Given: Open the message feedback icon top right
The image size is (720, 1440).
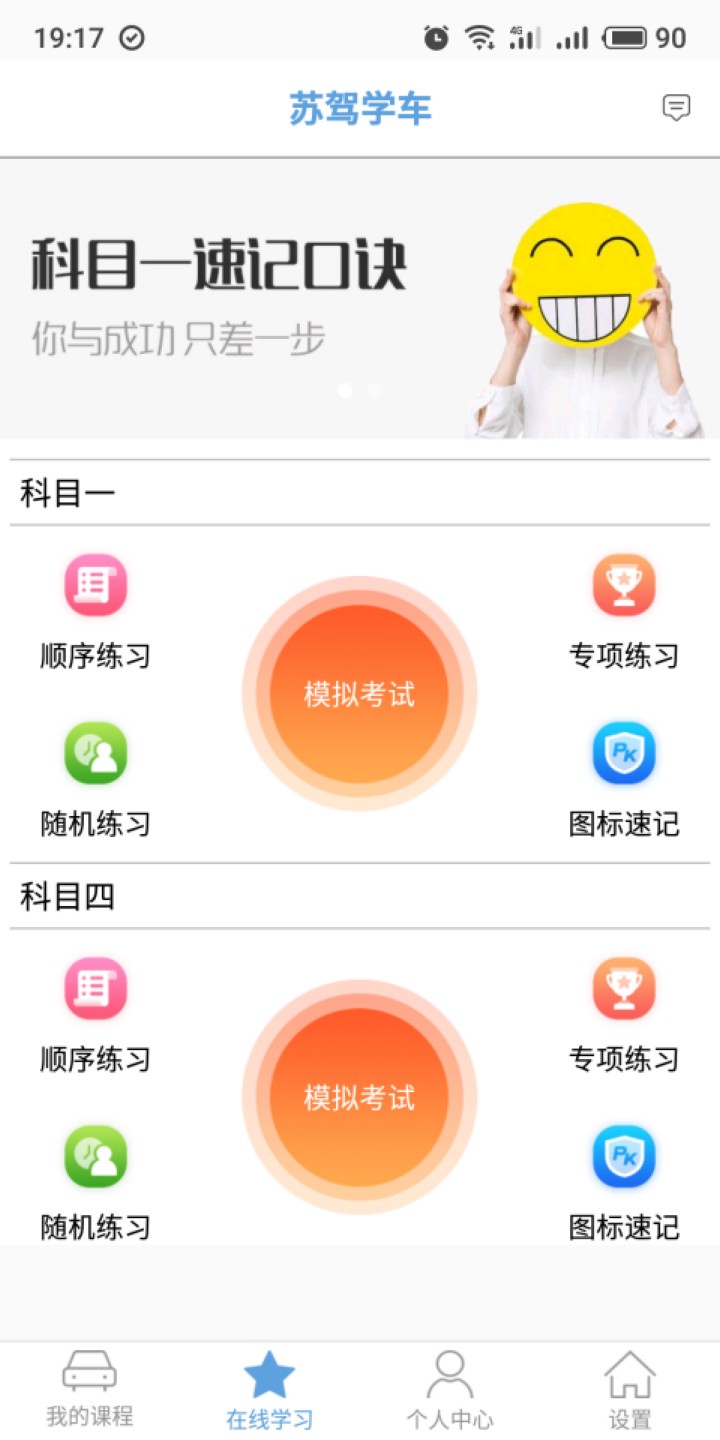Looking at the screenshot, I should click(x=677, y=107).
